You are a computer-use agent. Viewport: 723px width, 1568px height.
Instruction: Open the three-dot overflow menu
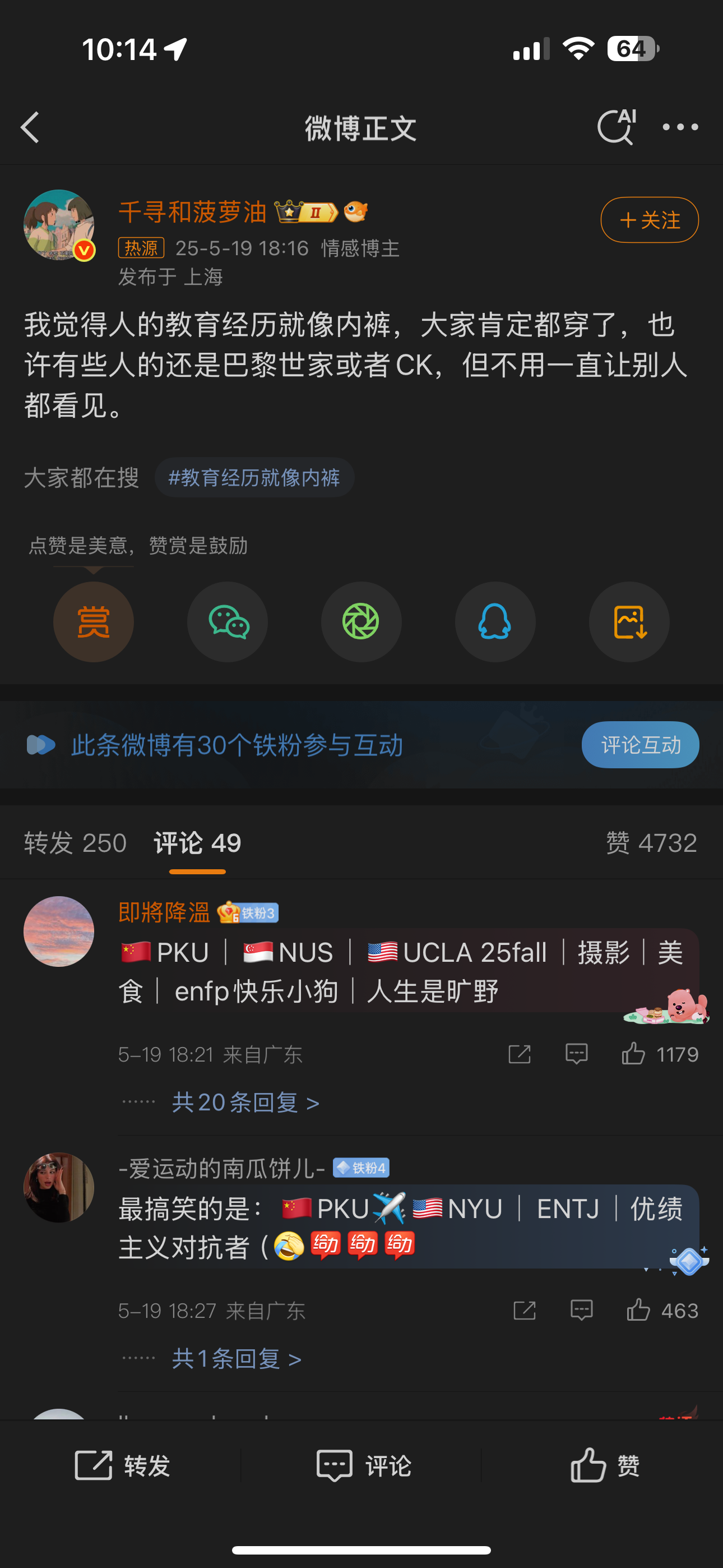click(680, 127)
